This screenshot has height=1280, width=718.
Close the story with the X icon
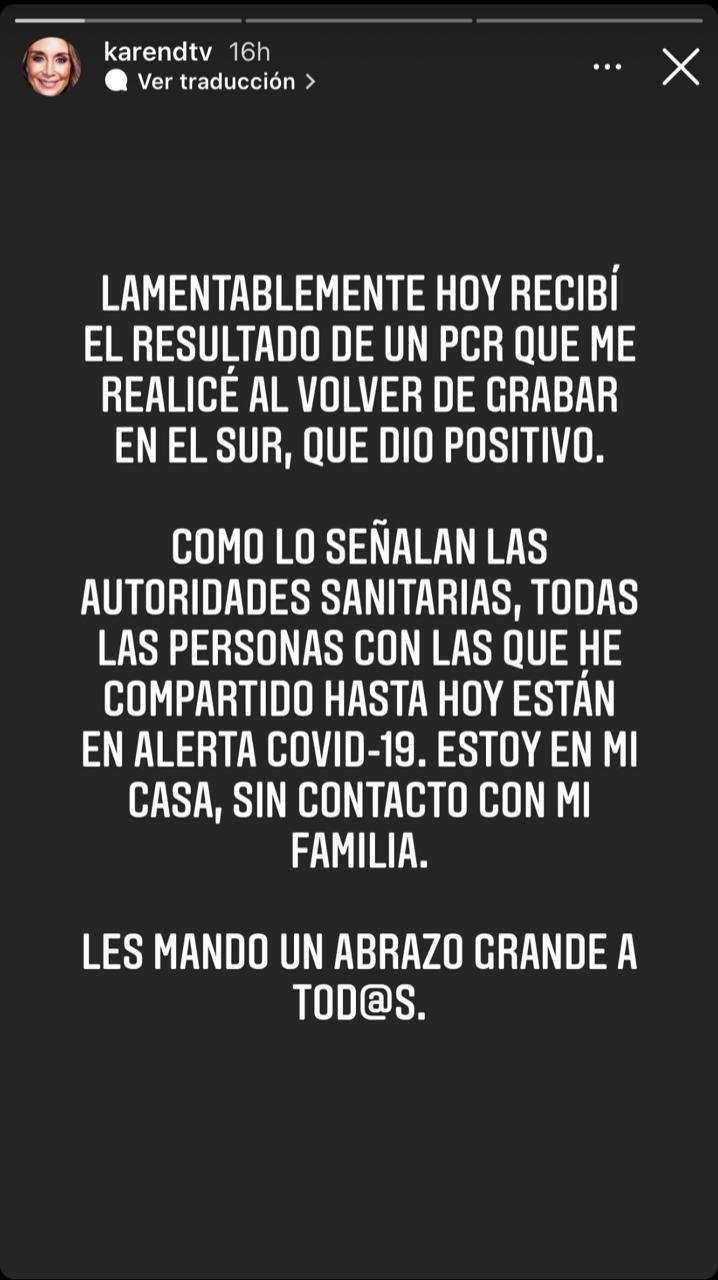pyautogui.click(x=680, y=67)
